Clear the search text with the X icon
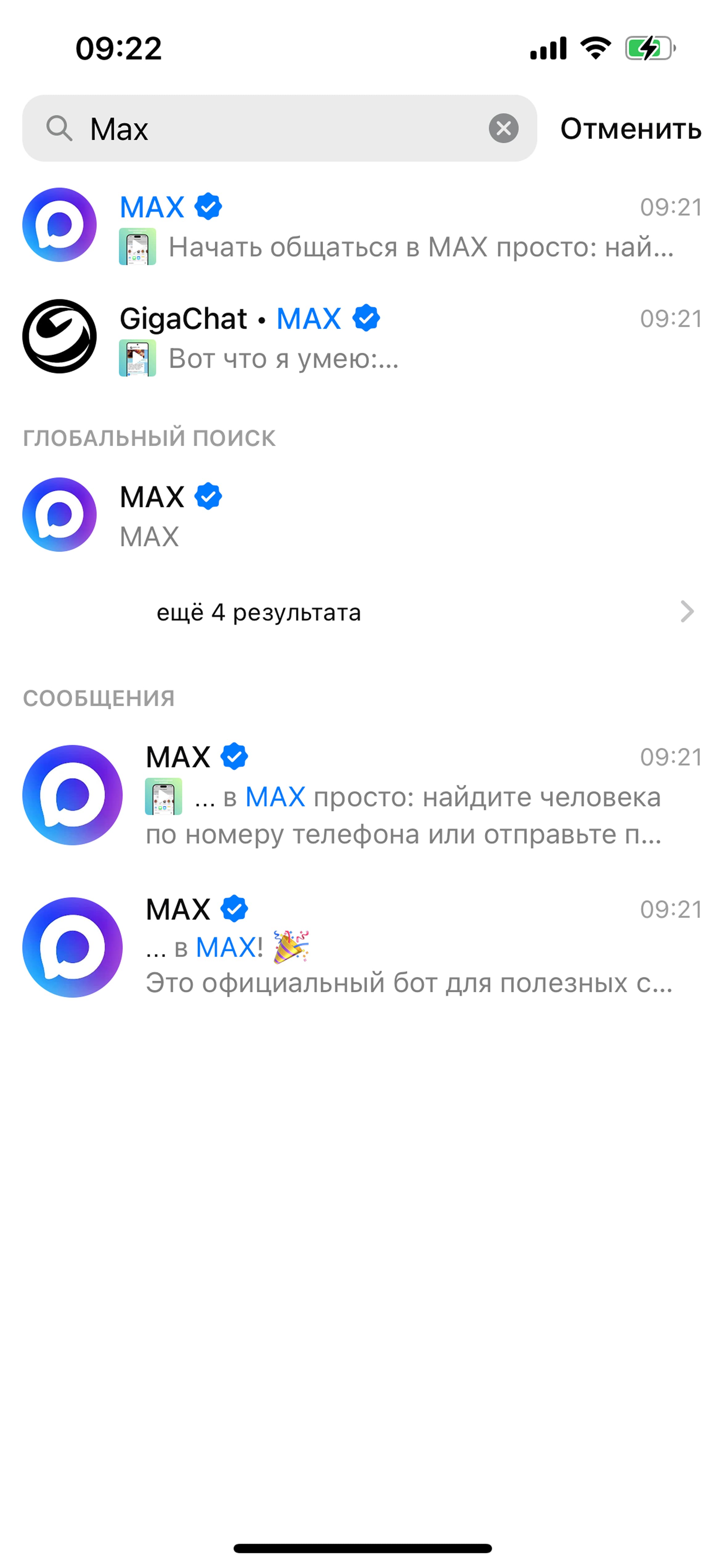The image size is (725, 1568). pyautogui.click(x=503, y=128)
